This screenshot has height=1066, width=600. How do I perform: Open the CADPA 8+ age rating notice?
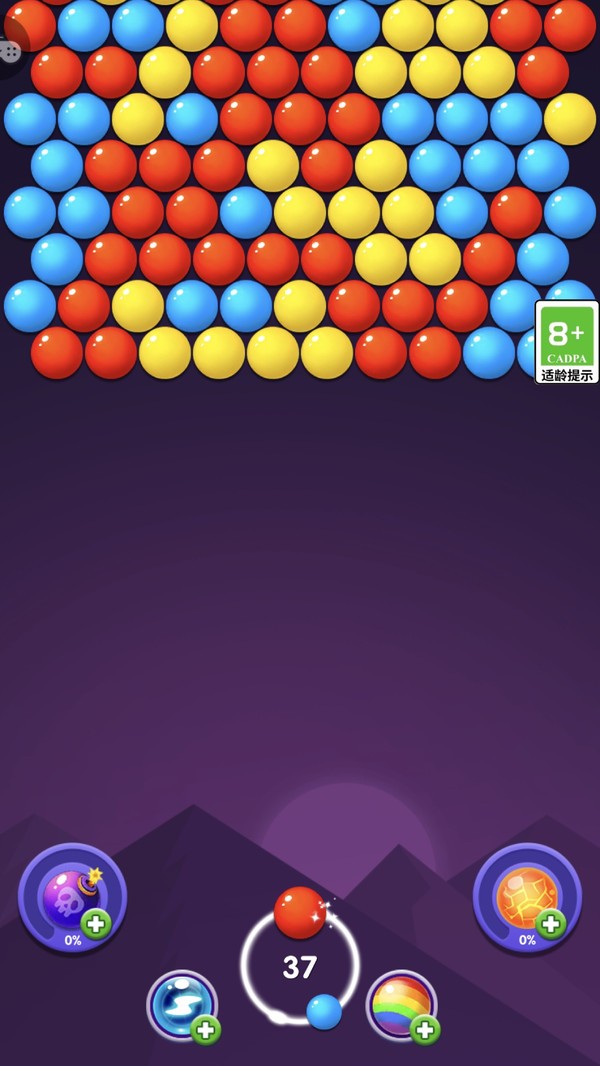coord(567,342)
